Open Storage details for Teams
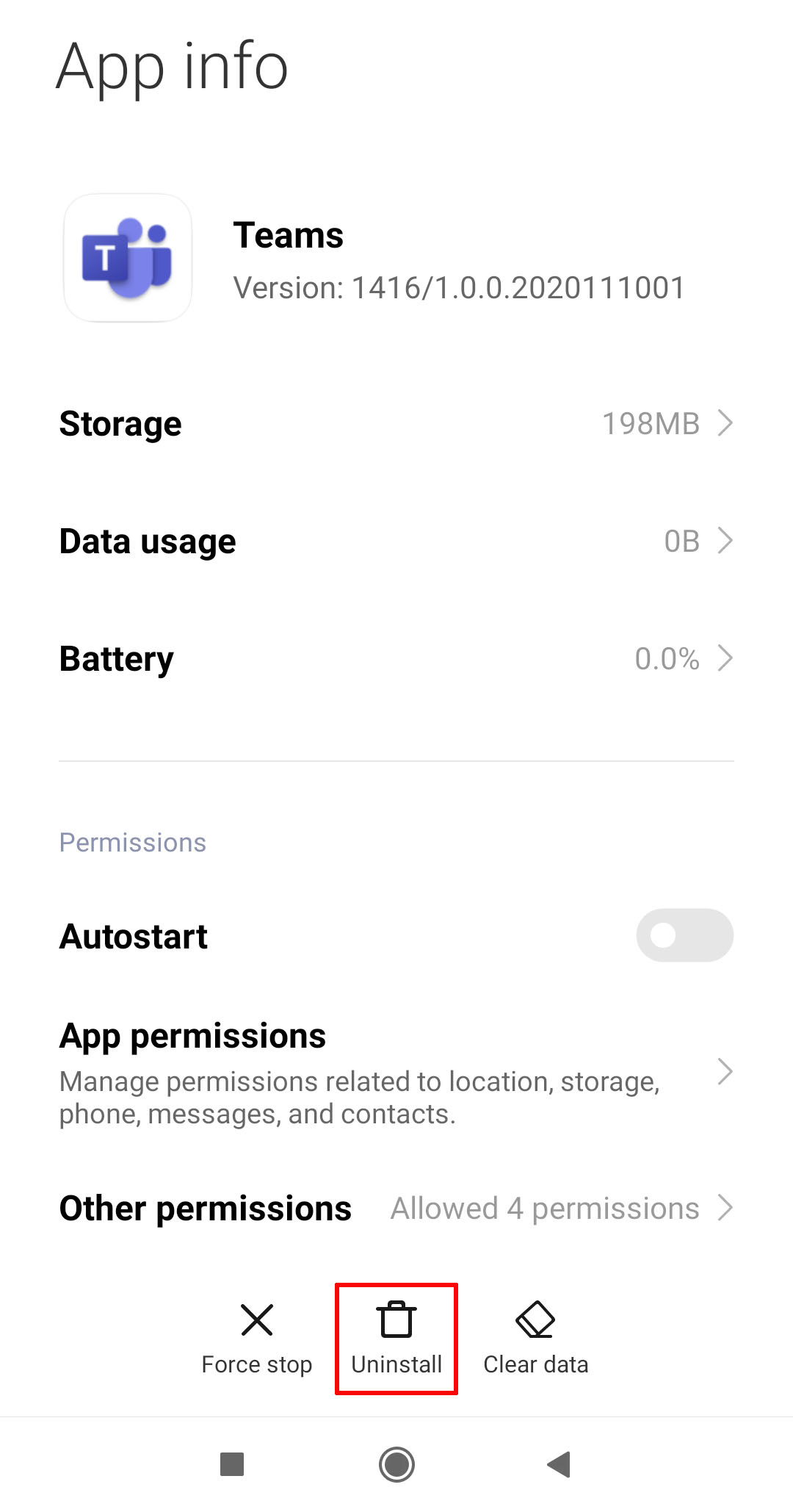793x1512 pixels. (x=396, y=424)
